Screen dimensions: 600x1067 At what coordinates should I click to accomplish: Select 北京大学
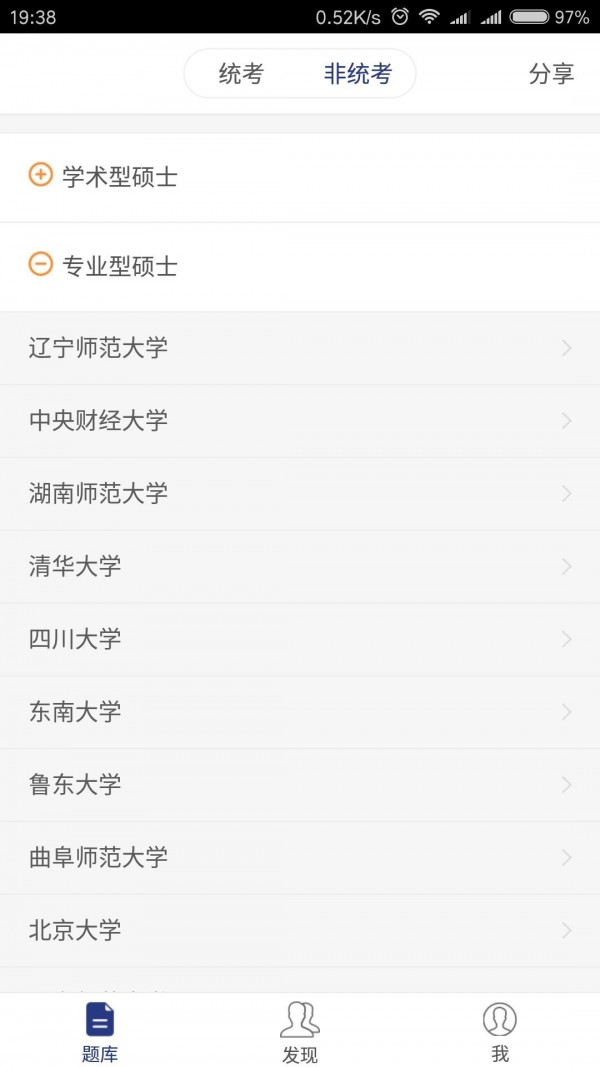tap(300, 931)
